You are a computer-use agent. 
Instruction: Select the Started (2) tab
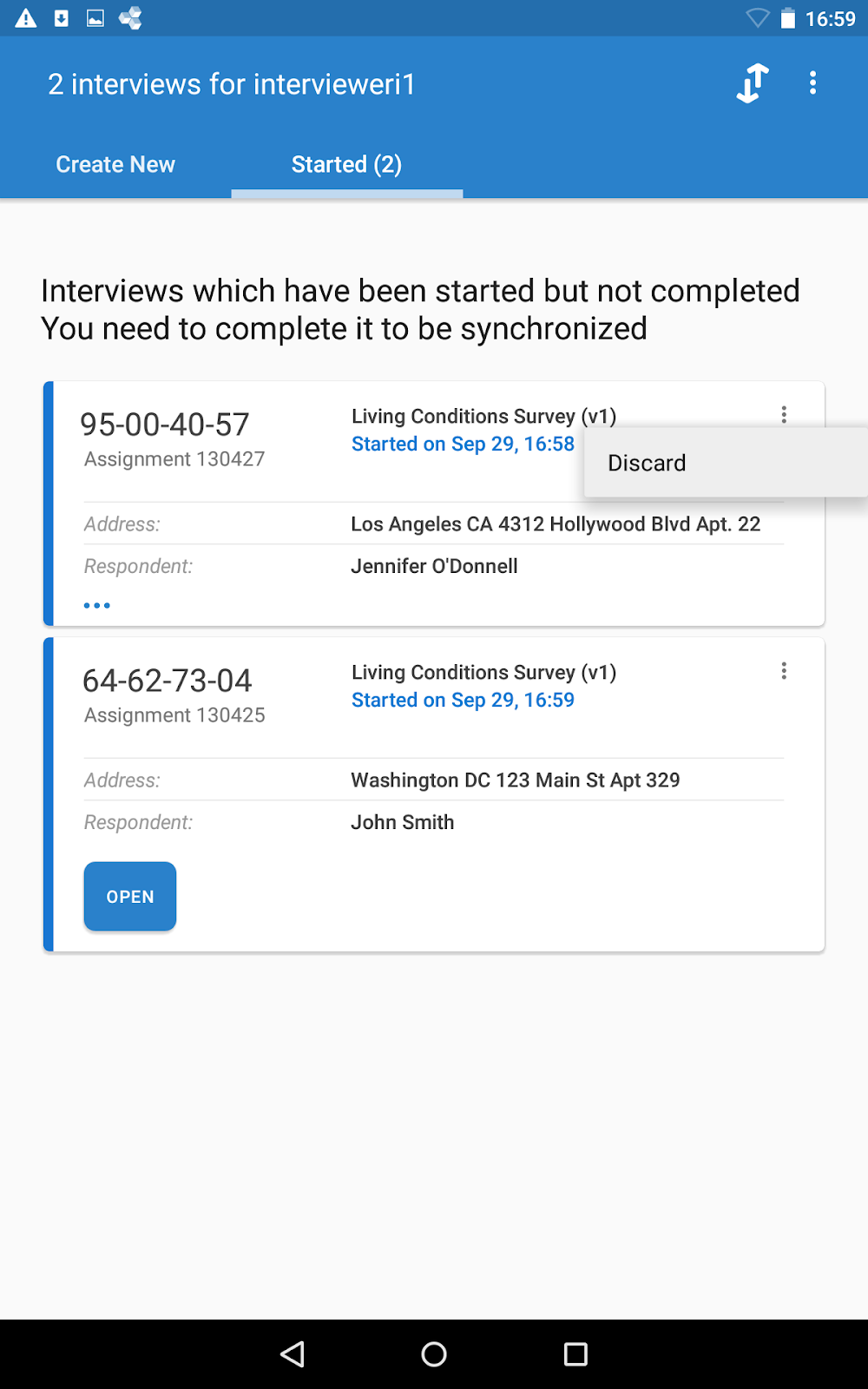coord(346,164)
